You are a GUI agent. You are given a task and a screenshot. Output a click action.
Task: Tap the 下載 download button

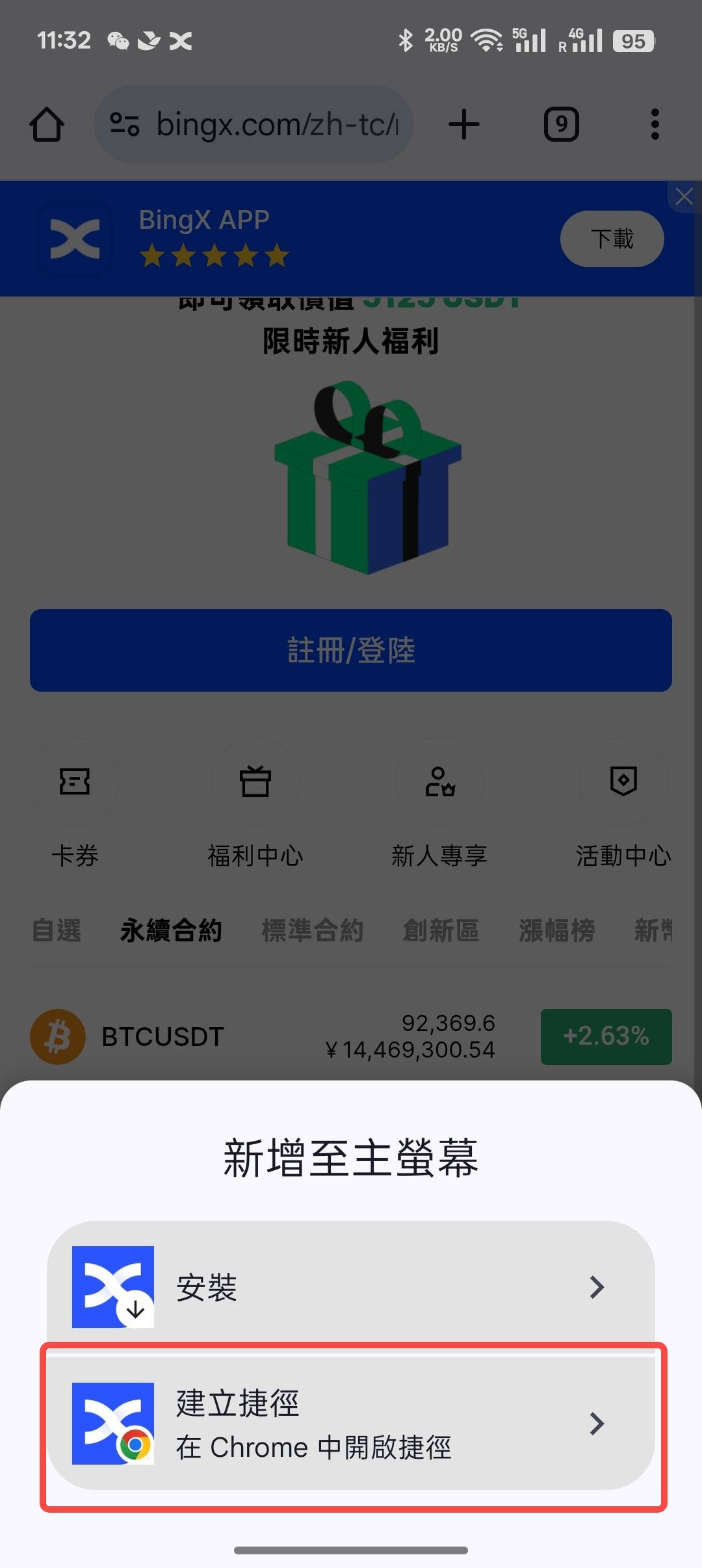(x=611, y=239)
